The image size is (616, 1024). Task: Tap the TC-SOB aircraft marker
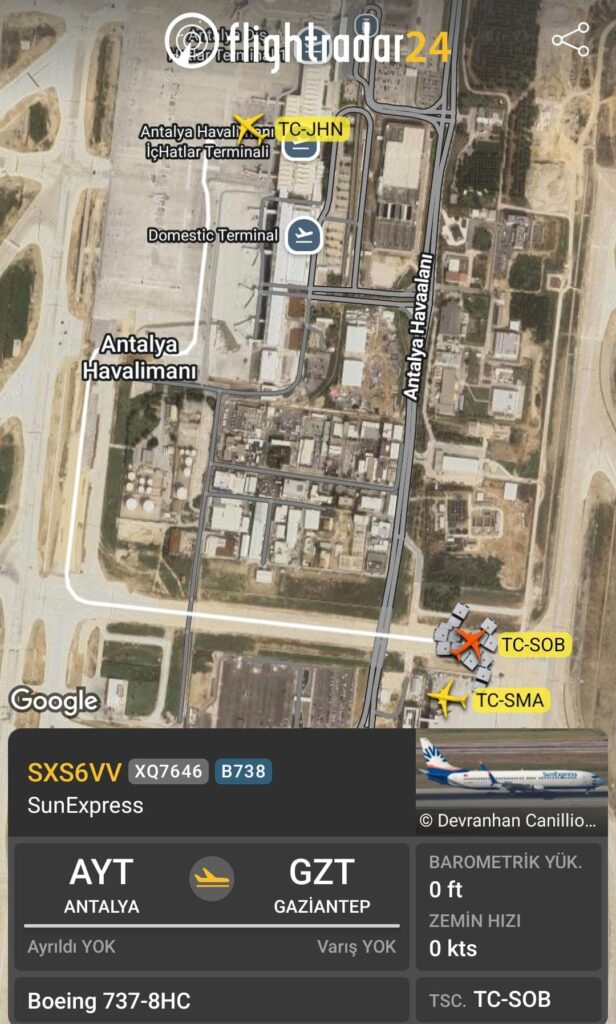click(467, 644)
